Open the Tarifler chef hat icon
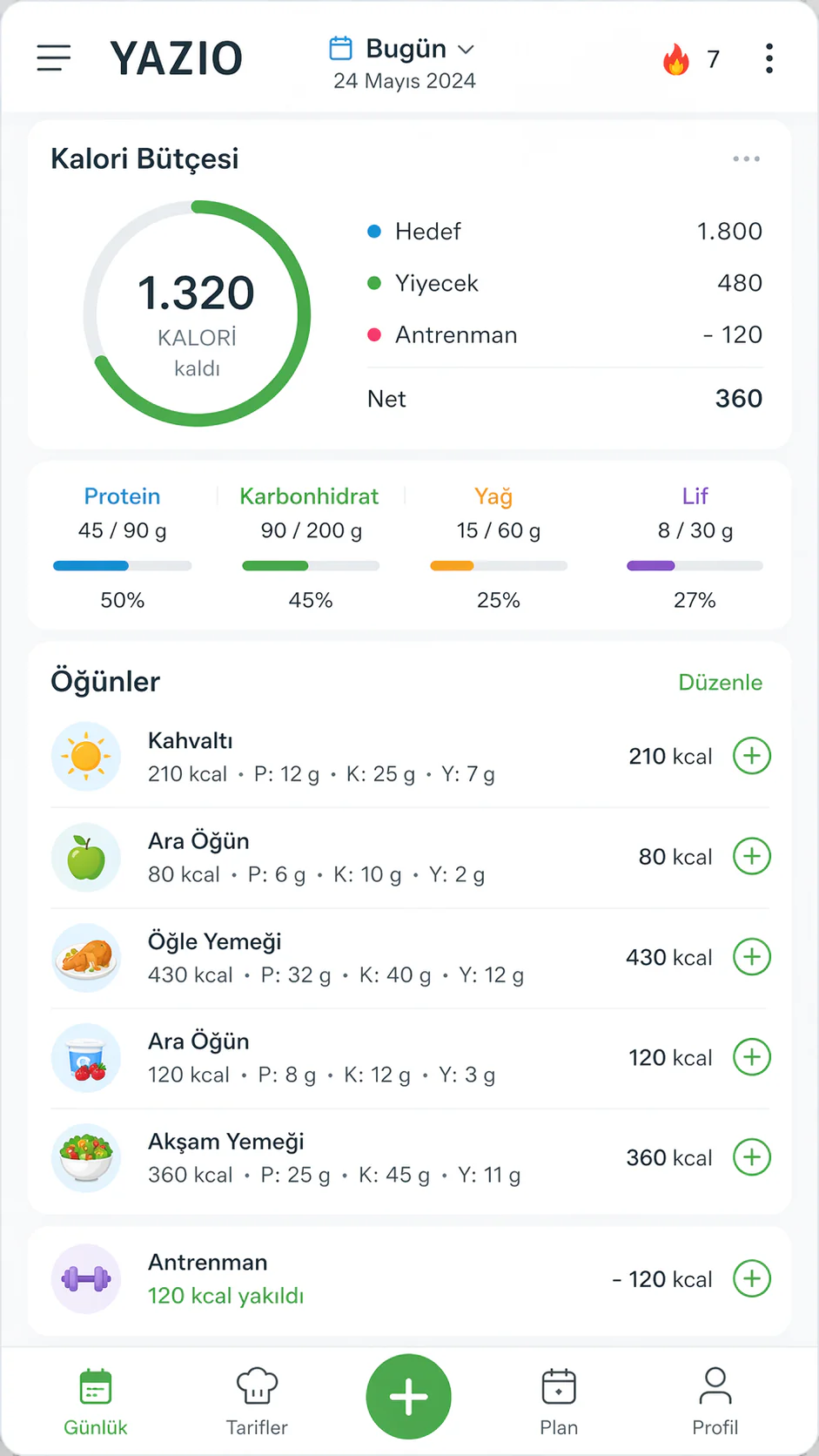Screen dimensions: 819x1456 tap(257, 1386)
